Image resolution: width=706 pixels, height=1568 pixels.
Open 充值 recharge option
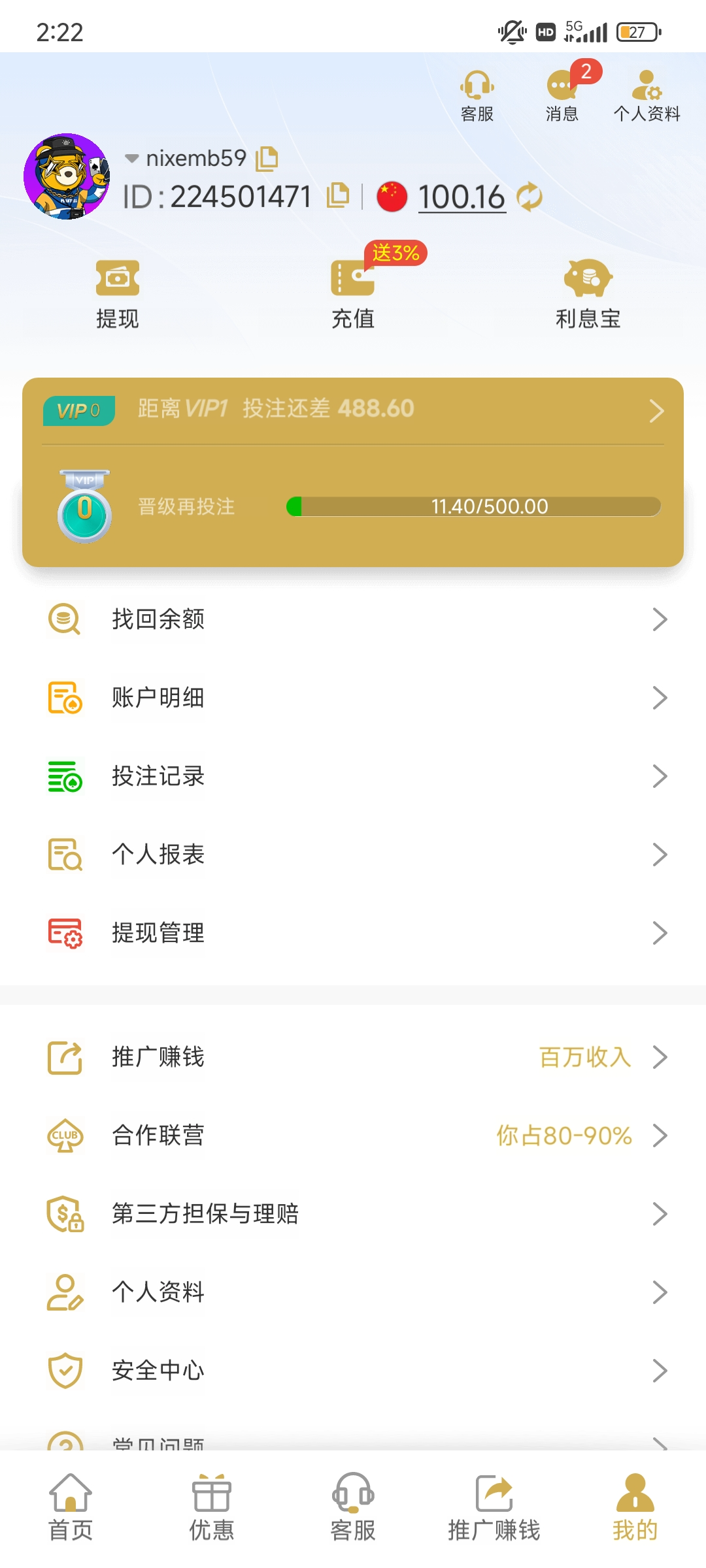(x=353, y=294)
